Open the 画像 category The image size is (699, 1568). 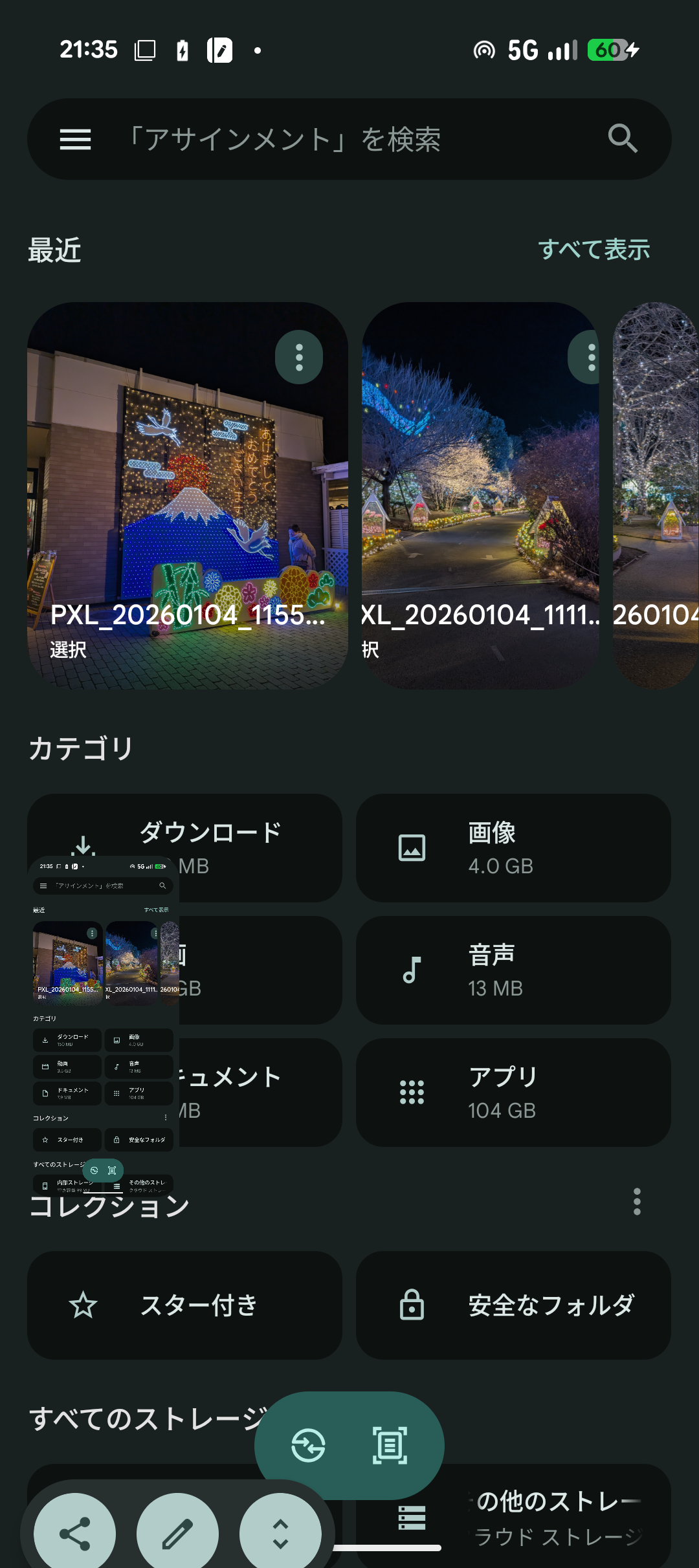(513, 848)
